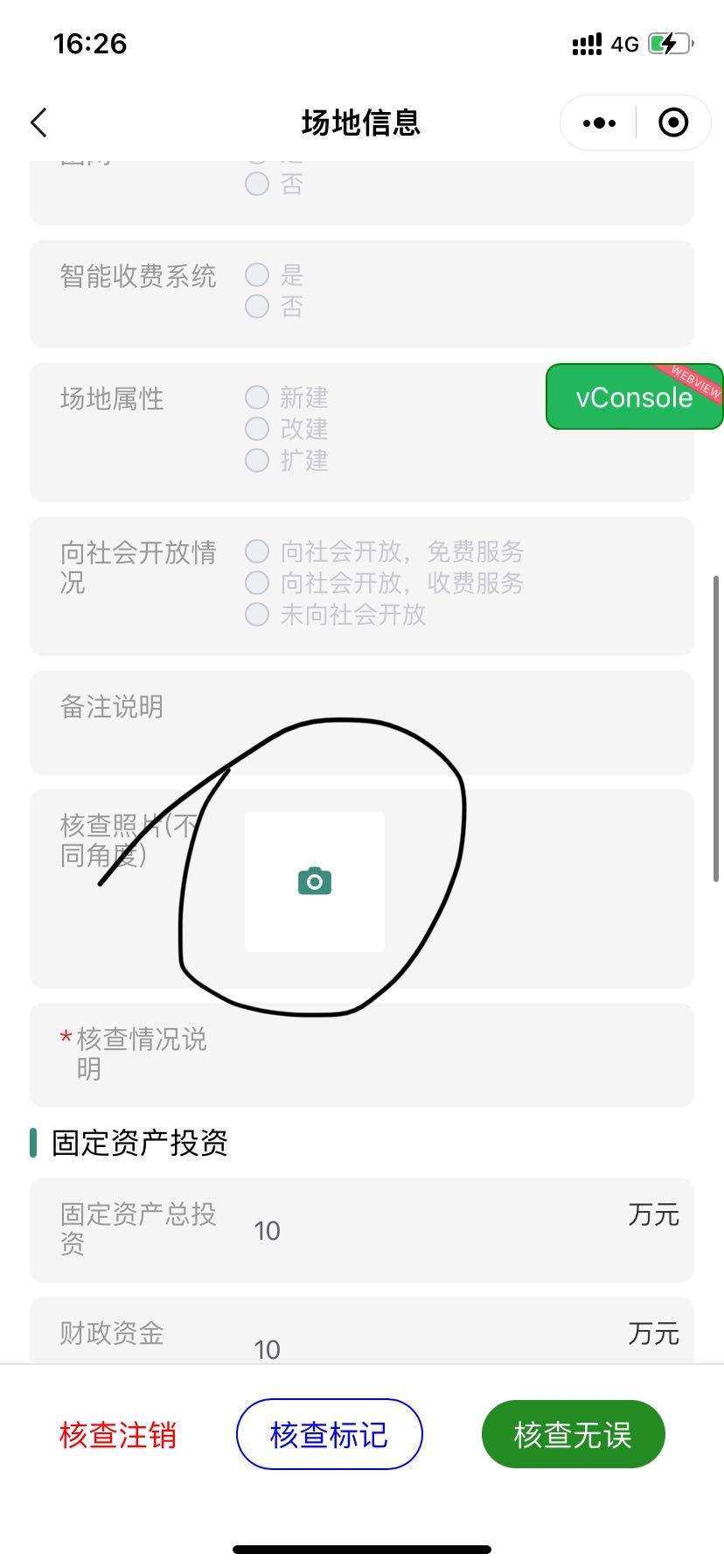Tap 核查注销 button

coord(118,1435)
